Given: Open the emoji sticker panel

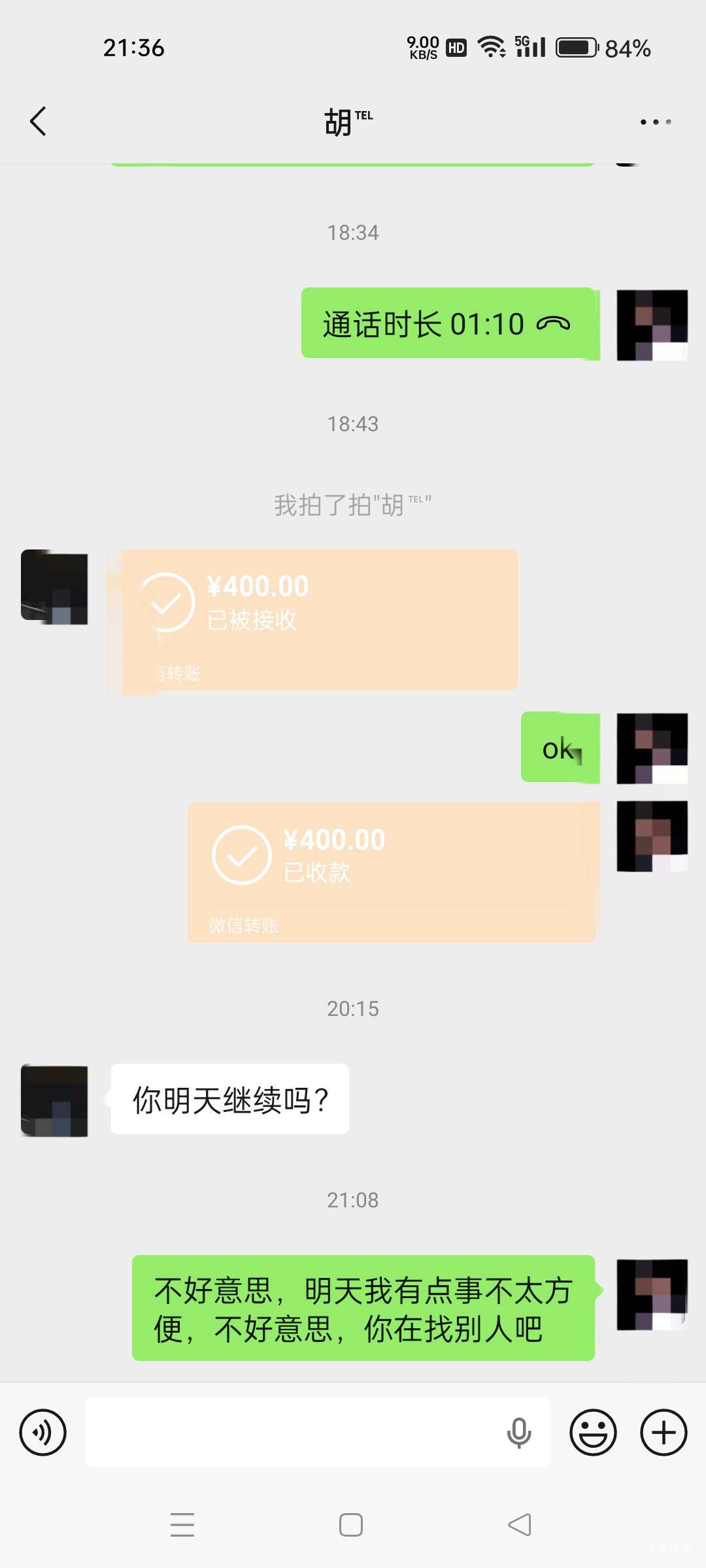Looking at the screenshot, I should click(593, 1433).
